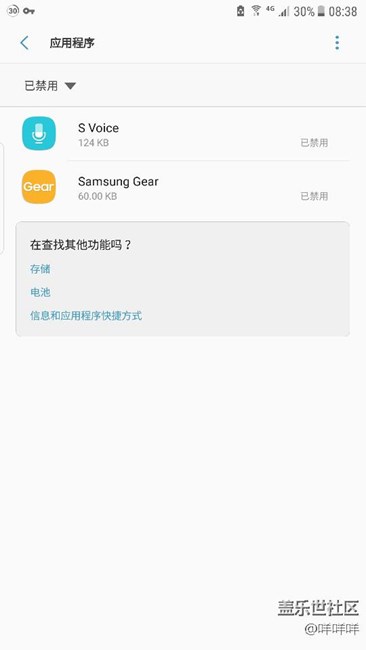Open the 电池 link
The height and width of the screenshot is (650, 366).
(x=40, y=292)
